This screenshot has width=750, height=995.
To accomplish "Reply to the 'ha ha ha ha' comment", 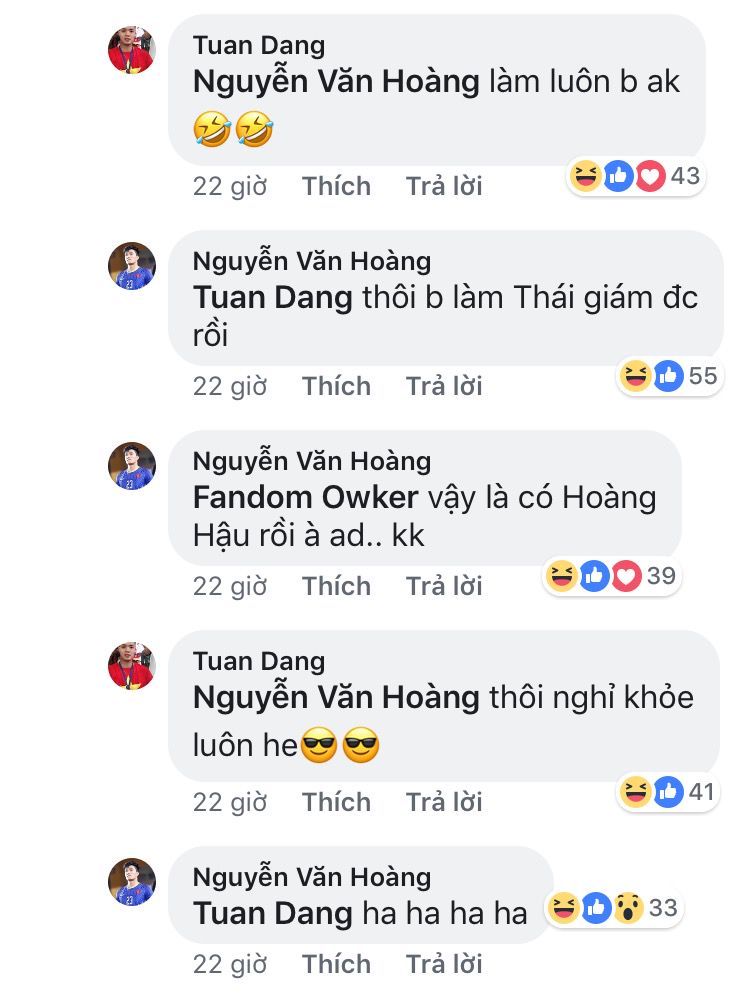I will (x=444, y=964).
